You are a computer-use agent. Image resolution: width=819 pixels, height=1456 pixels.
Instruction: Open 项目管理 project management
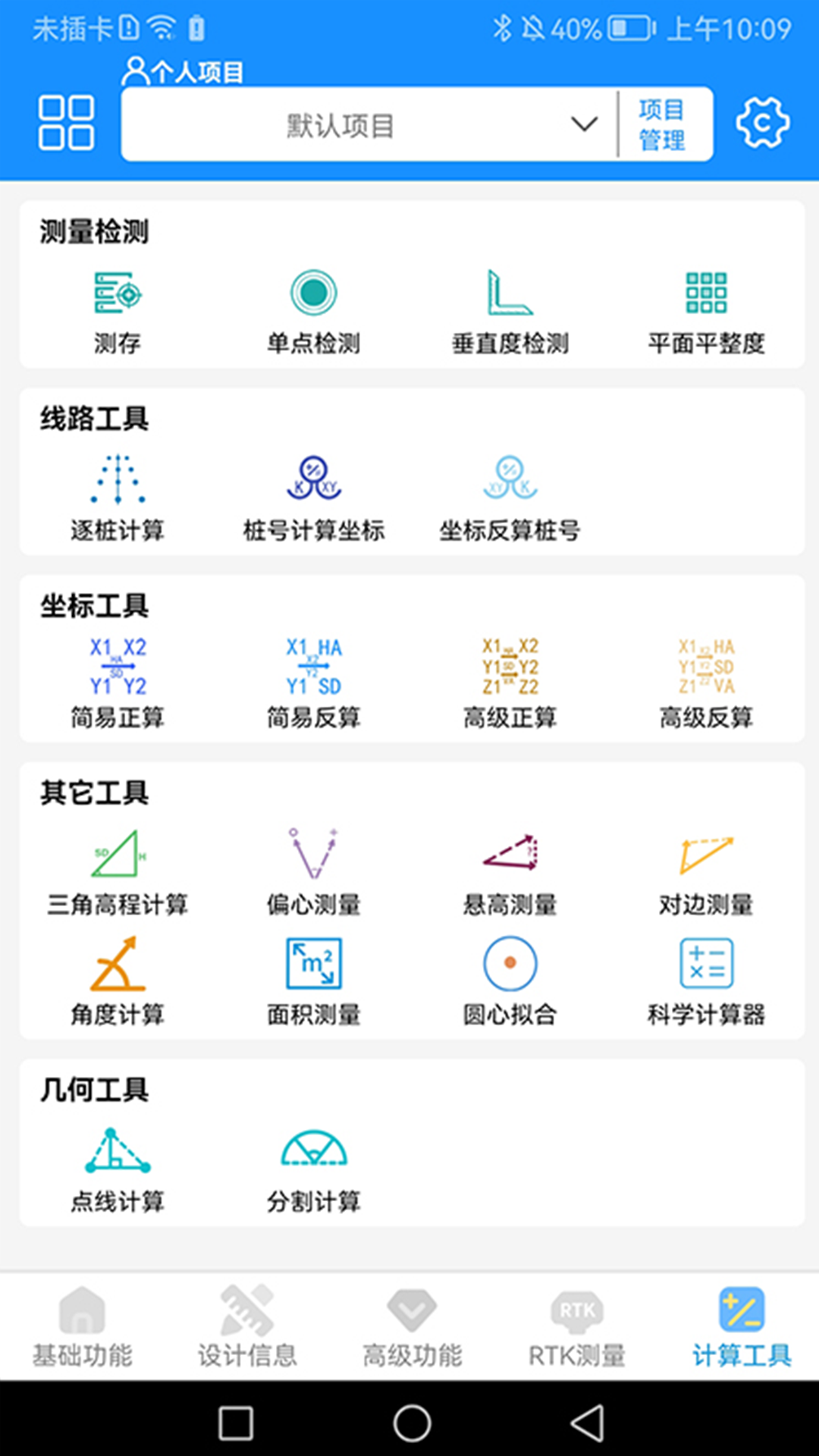point(661,123)
